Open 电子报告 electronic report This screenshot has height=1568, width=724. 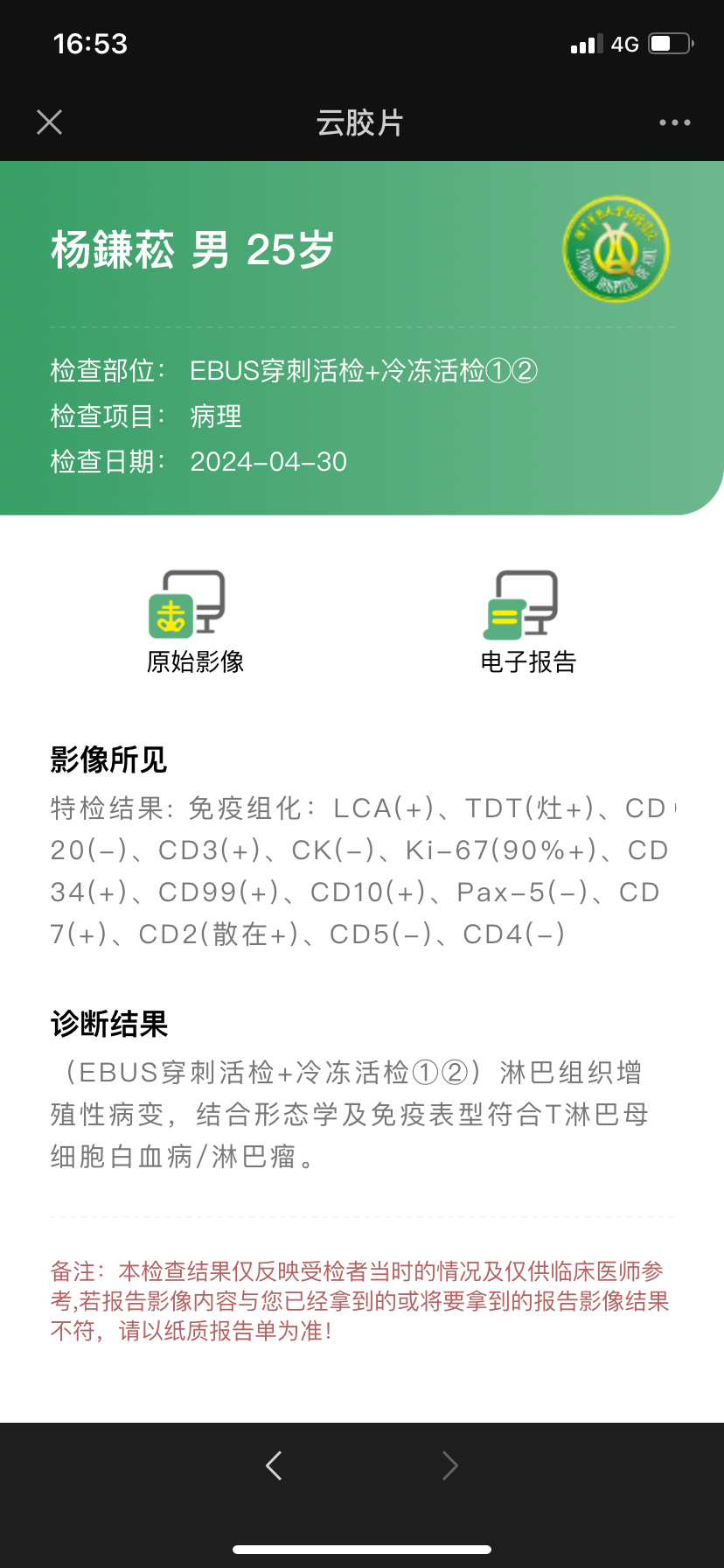coord(528,622)
